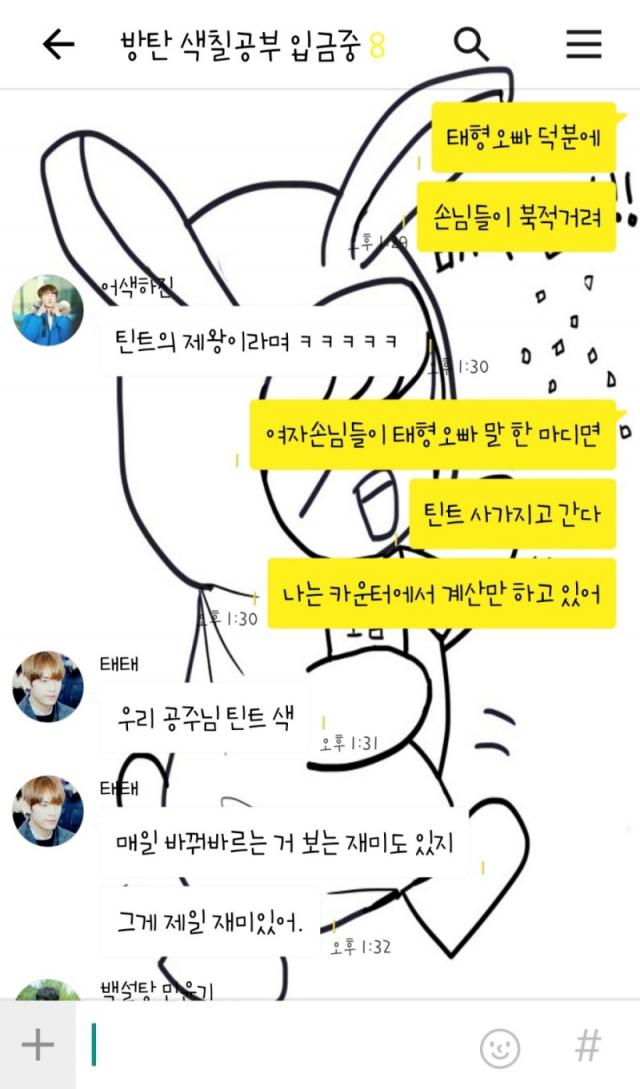640x1089 pixels.
Task: Open 태태's avatar beside 매일 바꿔바르는 message
Action: tap(47, 811)
